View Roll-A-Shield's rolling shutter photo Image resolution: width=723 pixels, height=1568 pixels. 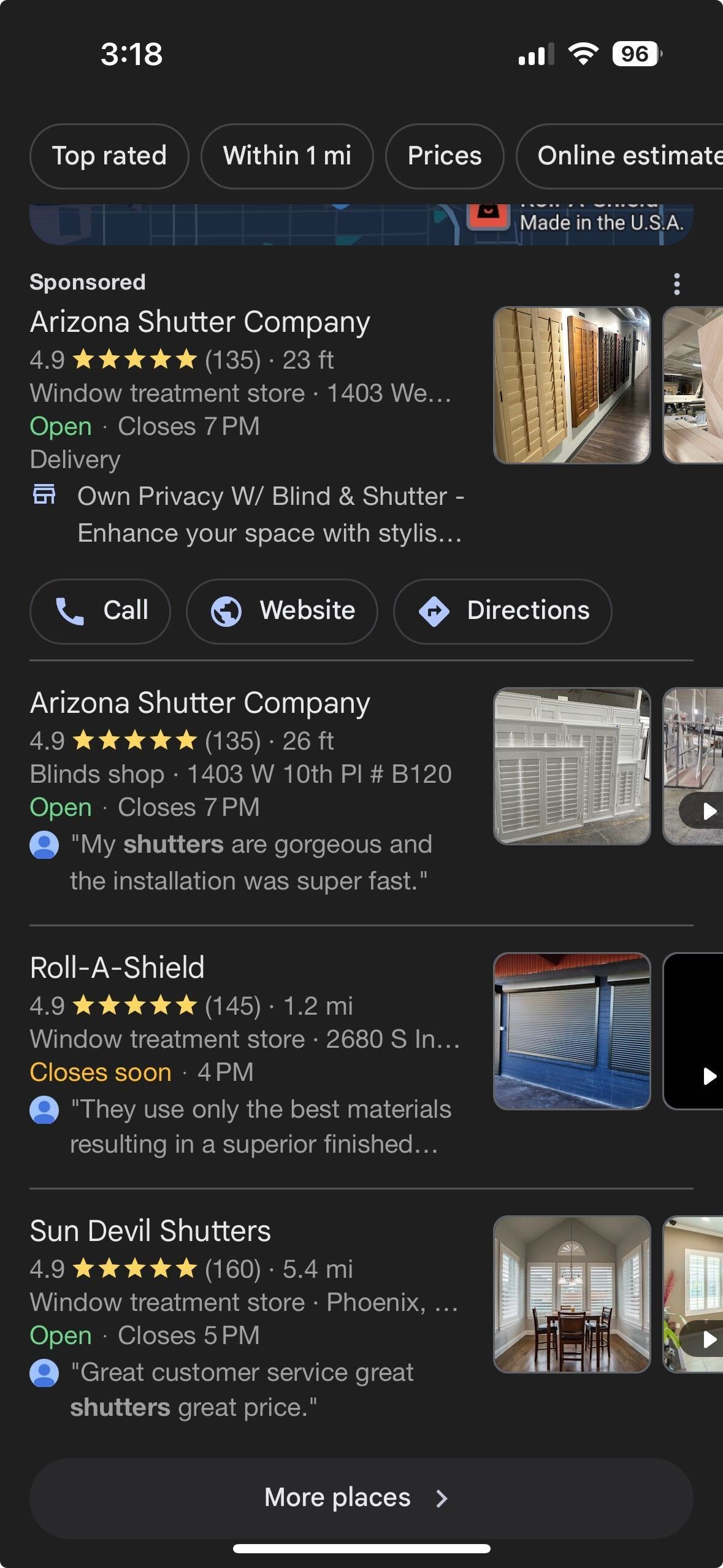(x=572, y=1031)
